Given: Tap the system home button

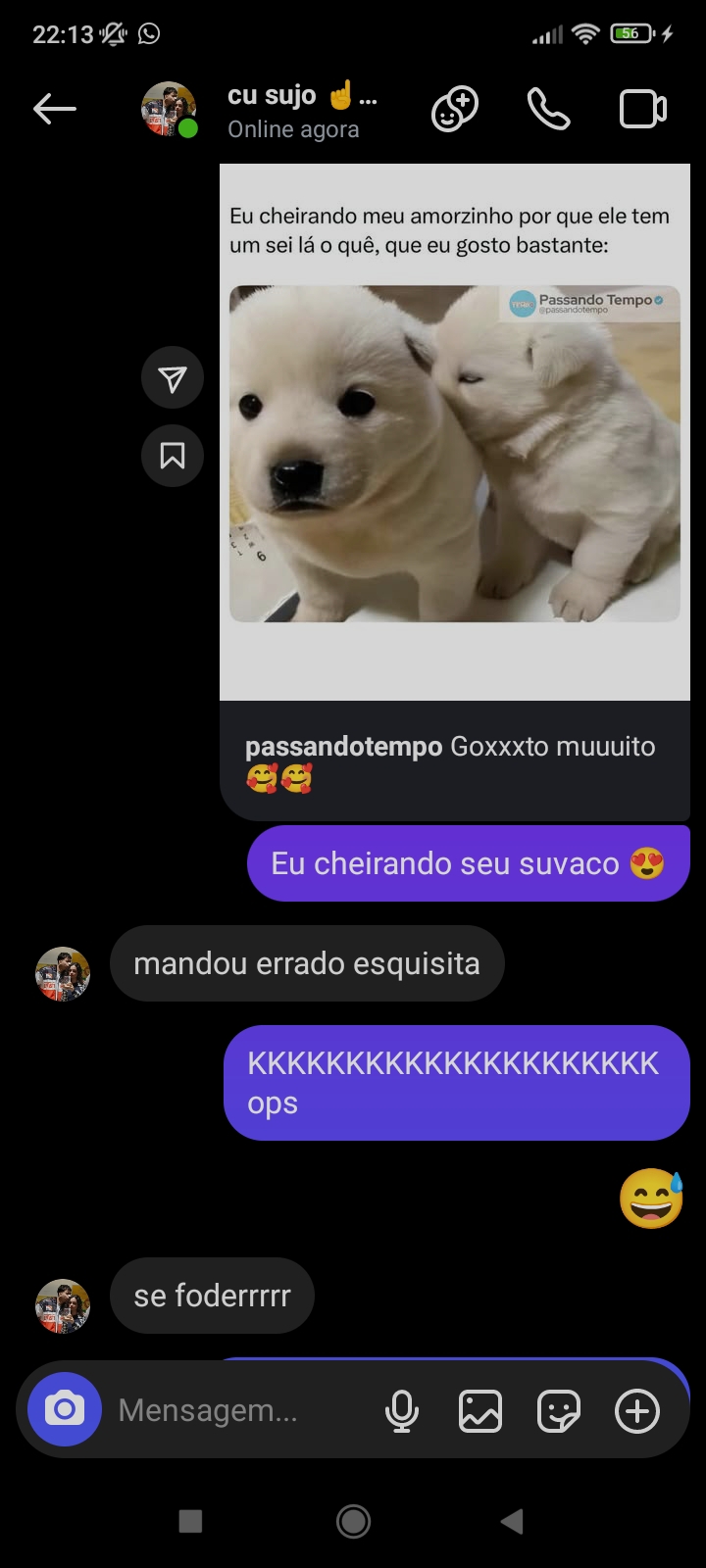Looking at the screenshot, I should click(353, 1521).
